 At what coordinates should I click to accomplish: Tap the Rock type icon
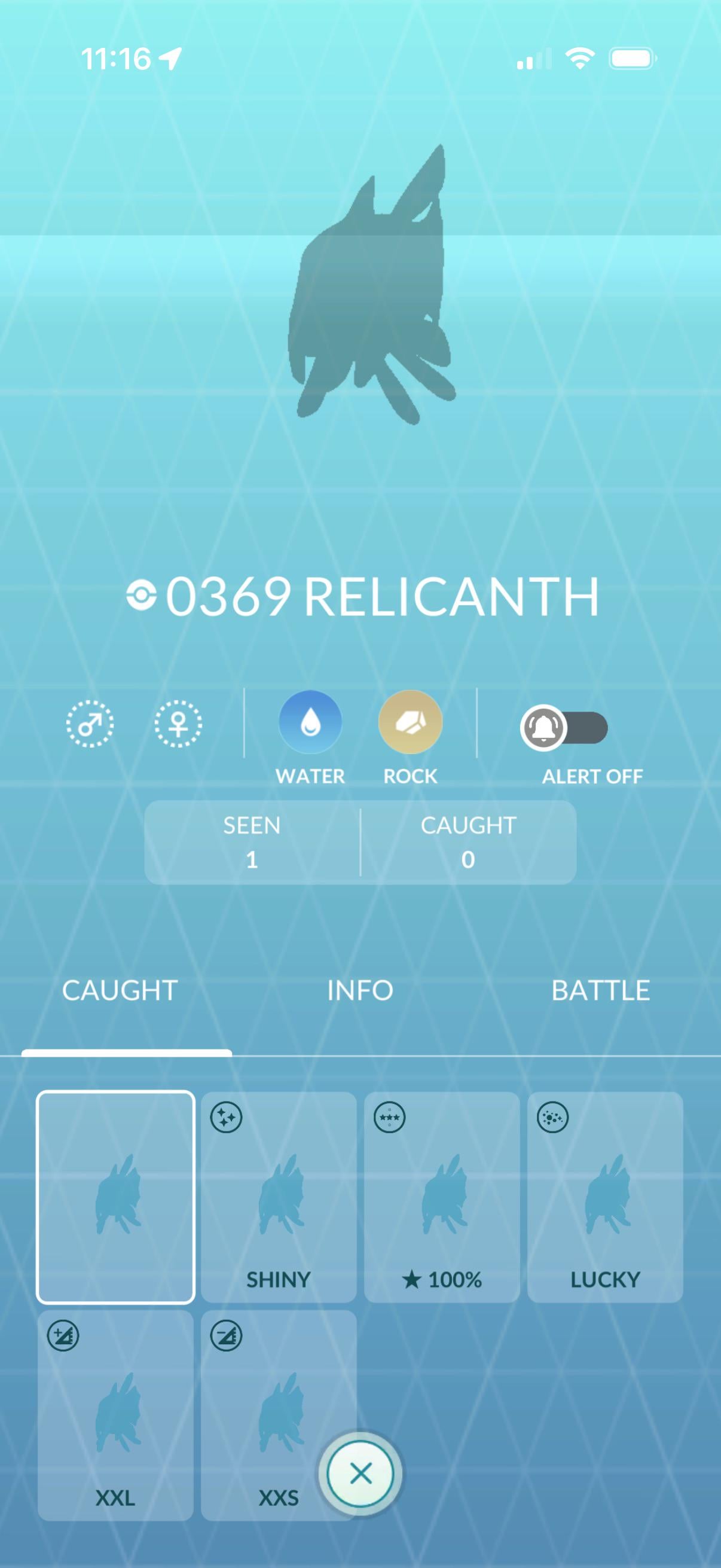tap(410, 722)
